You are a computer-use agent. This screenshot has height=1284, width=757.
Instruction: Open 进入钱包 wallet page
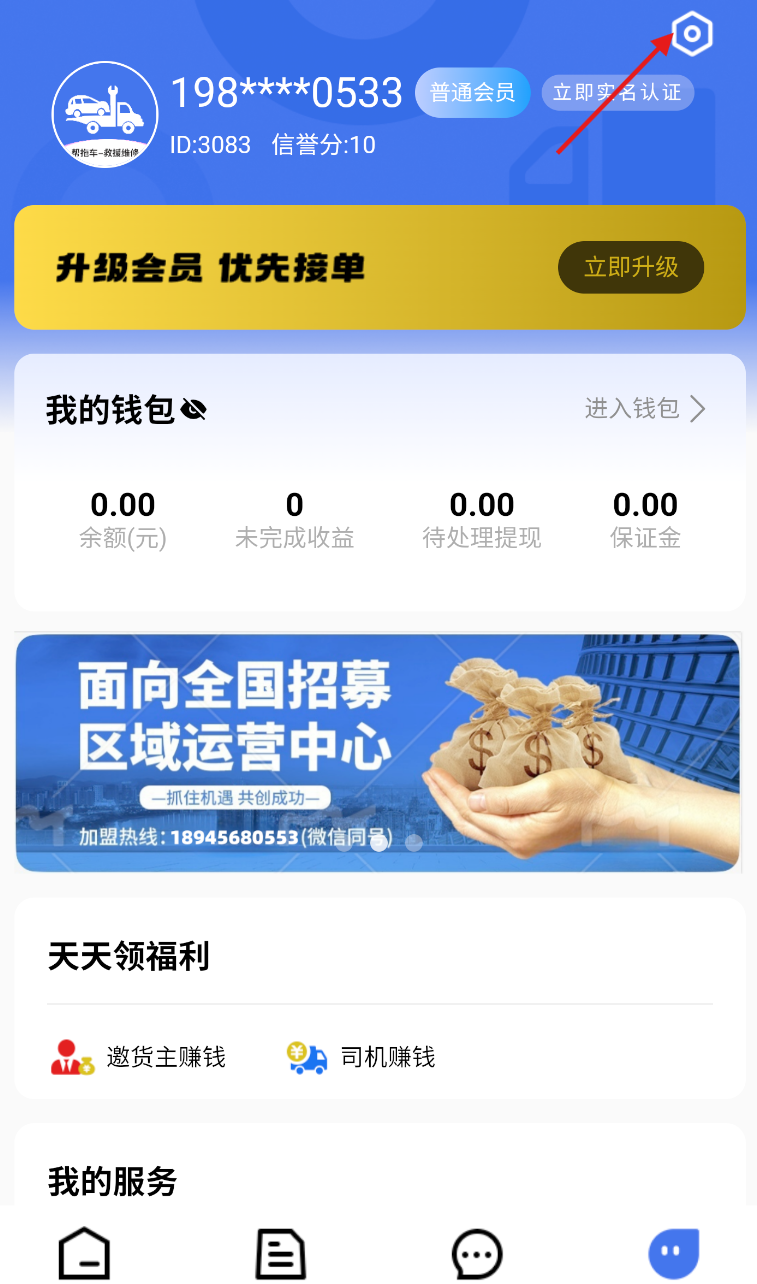[645, 408]
